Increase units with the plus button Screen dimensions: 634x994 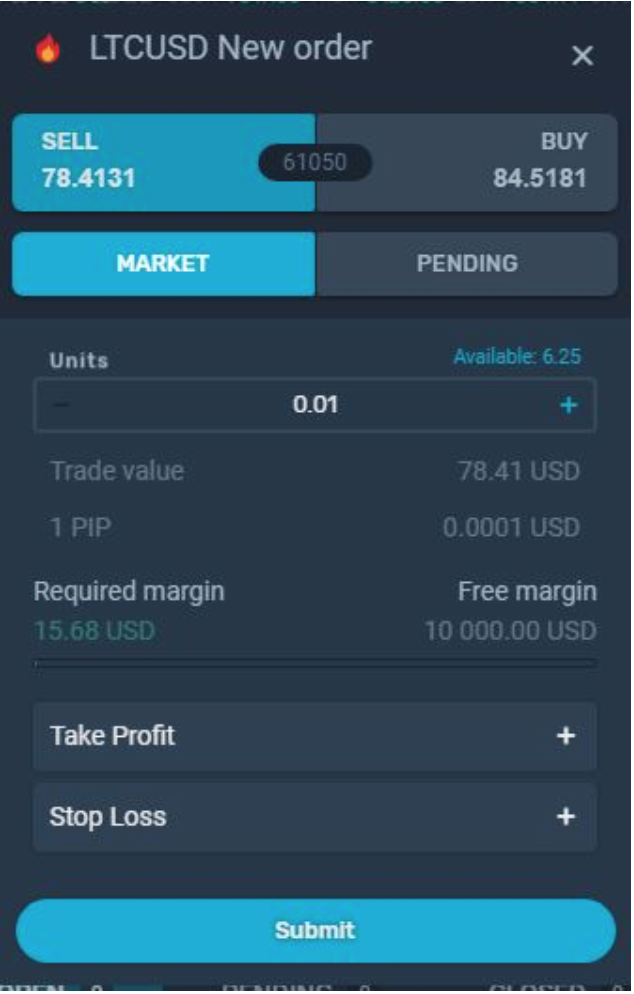(569, 405)
